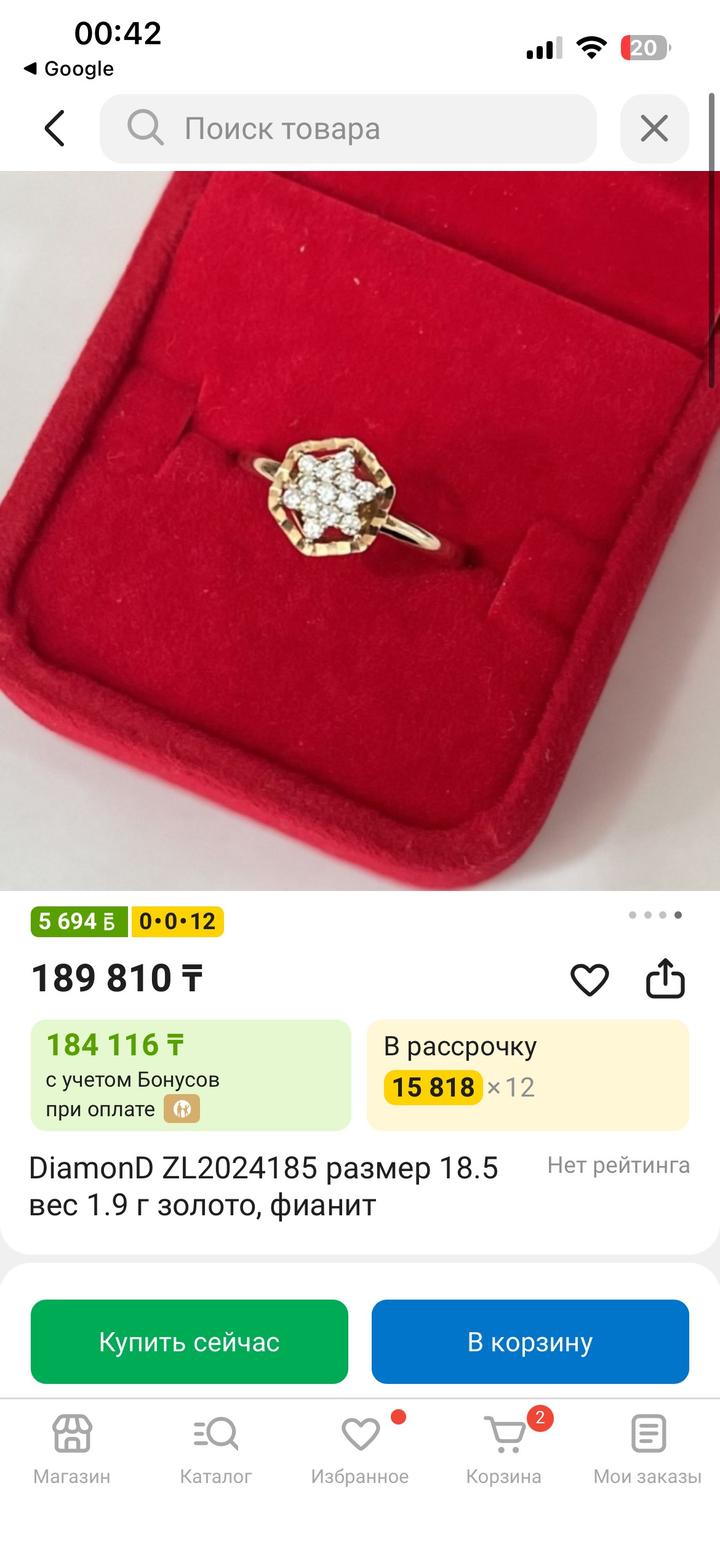Choose the 184 116 ₸ bonus price option
Viewport: 720px width, 1558px height.
190,1074
